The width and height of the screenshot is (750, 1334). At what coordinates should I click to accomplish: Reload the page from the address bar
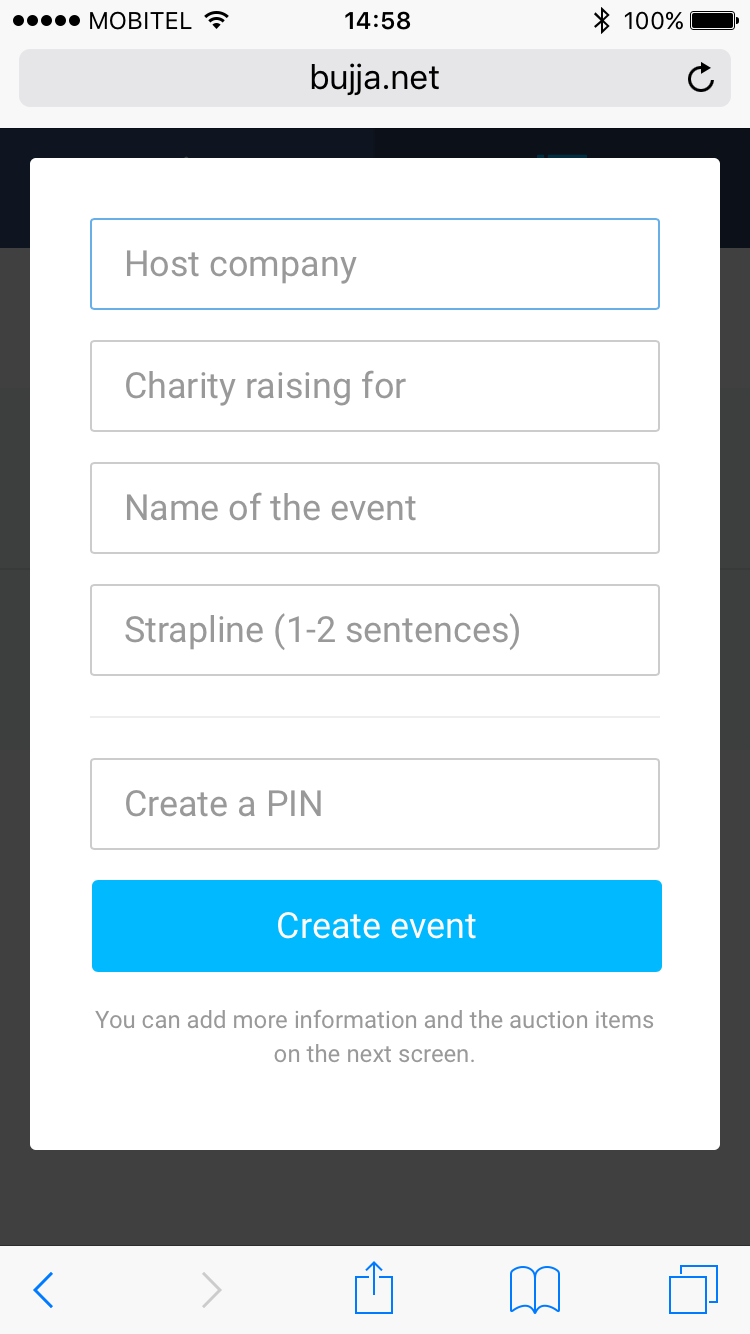[x=701, y=78]
